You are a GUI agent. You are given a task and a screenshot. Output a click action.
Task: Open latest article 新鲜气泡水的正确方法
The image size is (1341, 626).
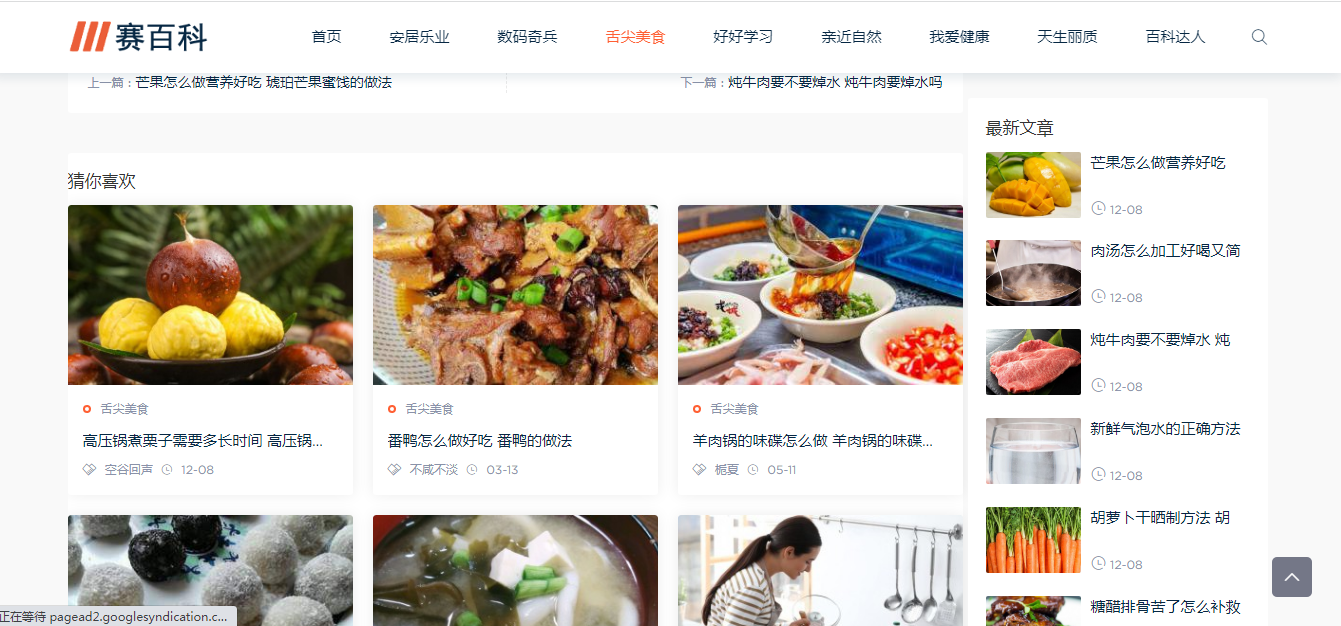[1165, 429]
